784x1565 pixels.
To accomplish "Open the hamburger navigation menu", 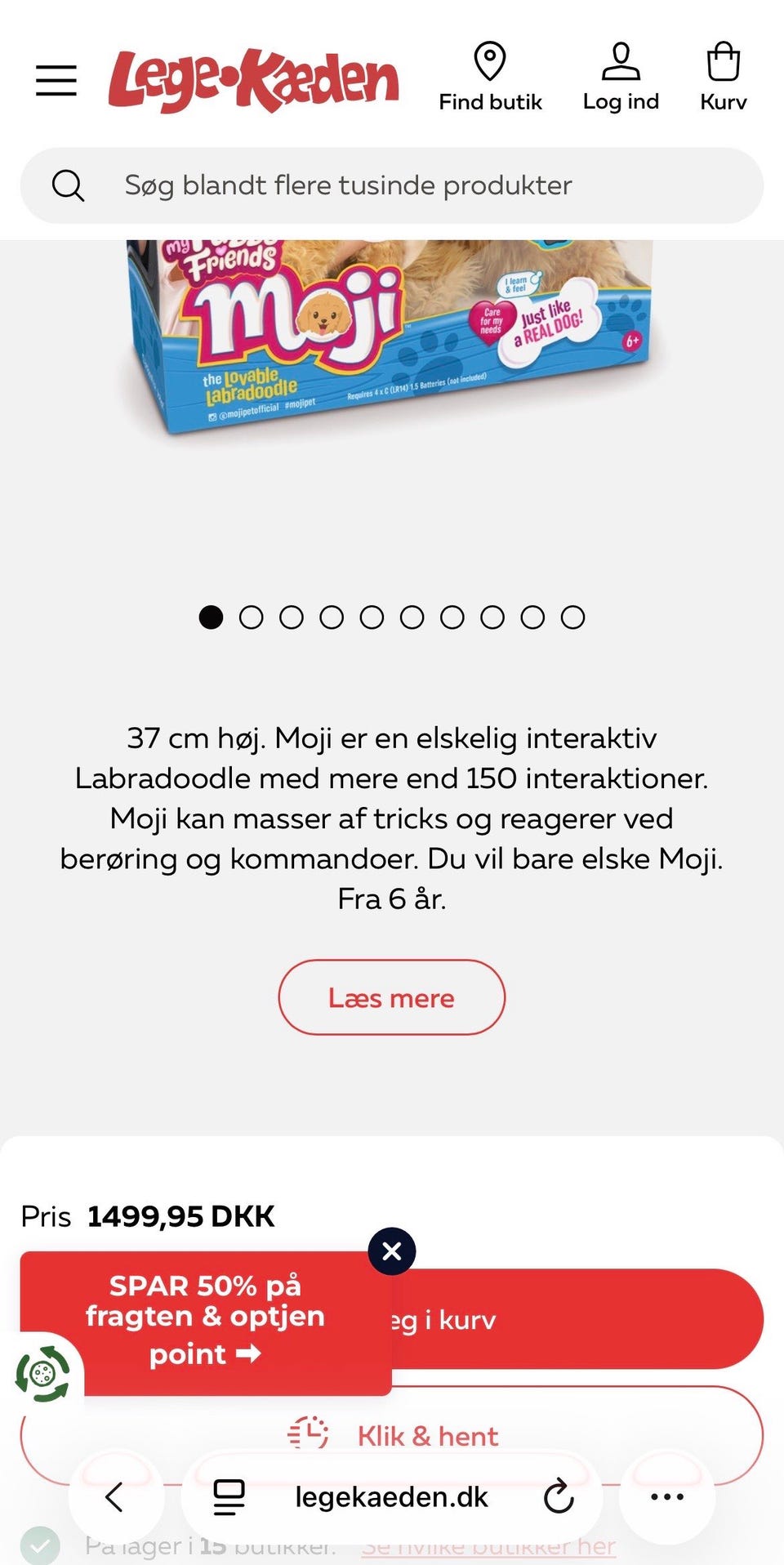I will tap(56, 79).
